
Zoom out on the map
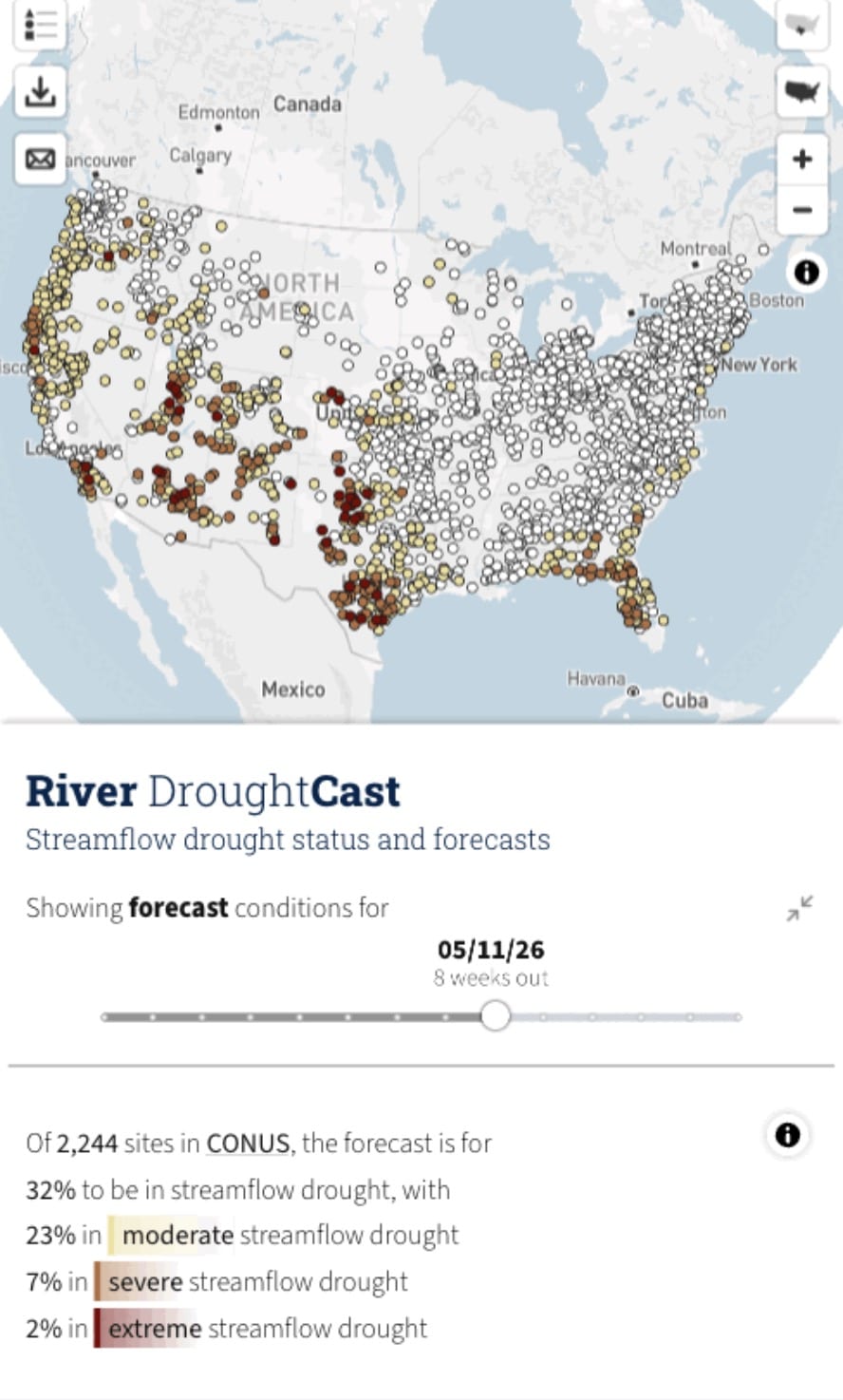(802, 208)
